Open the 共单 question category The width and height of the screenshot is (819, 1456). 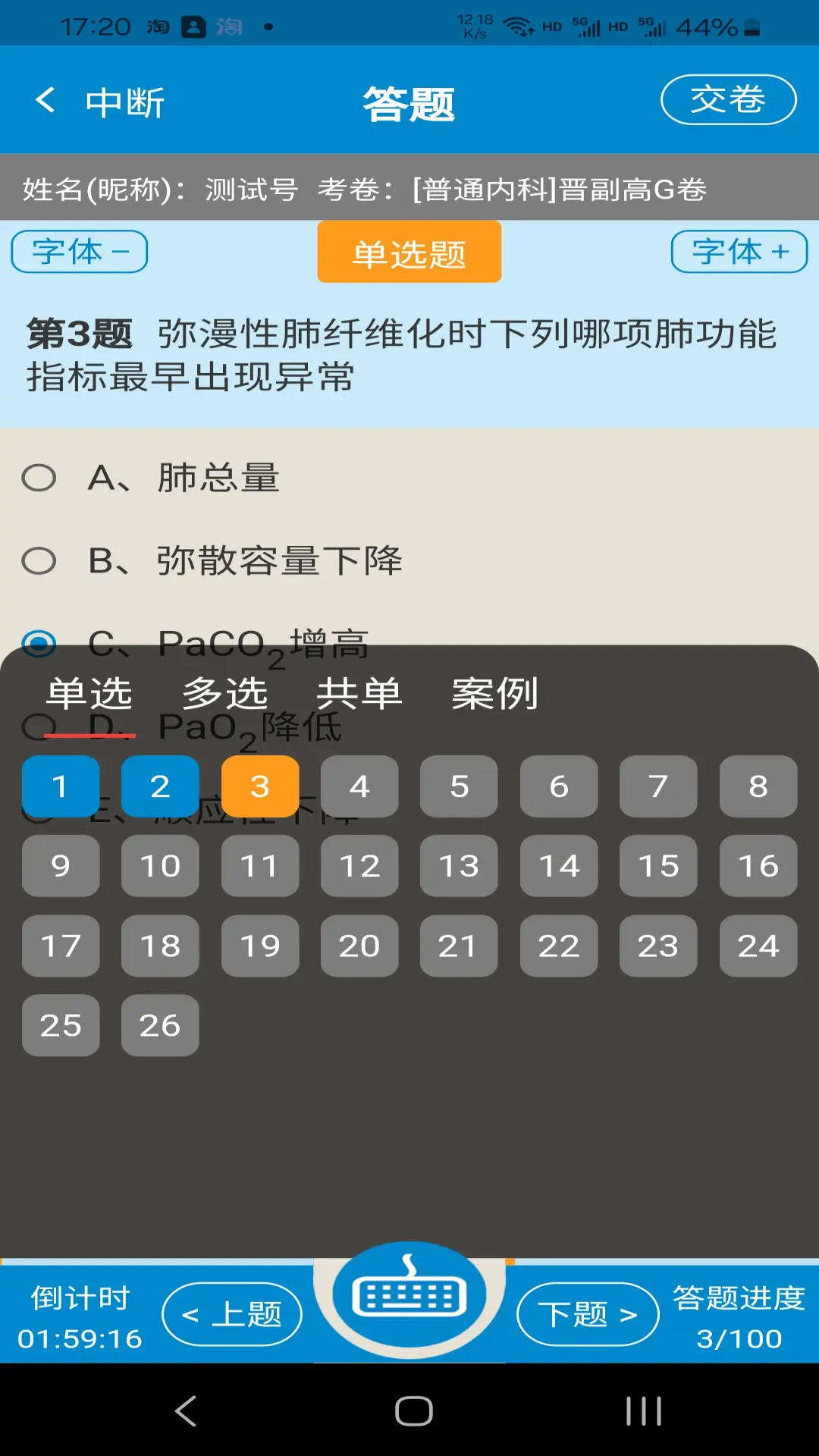tap(357, 692)
